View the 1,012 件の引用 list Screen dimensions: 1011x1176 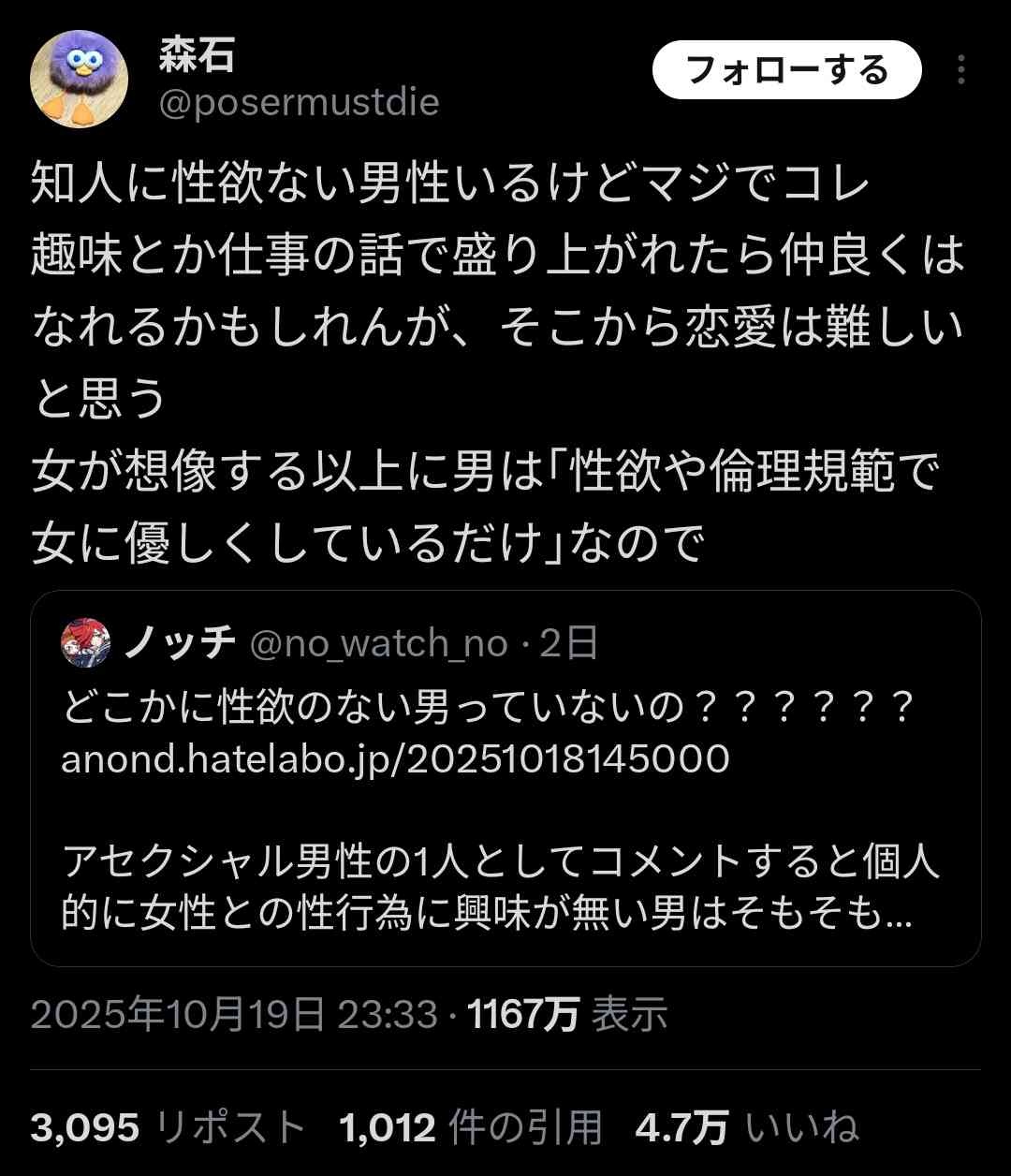pos(471,1128)
